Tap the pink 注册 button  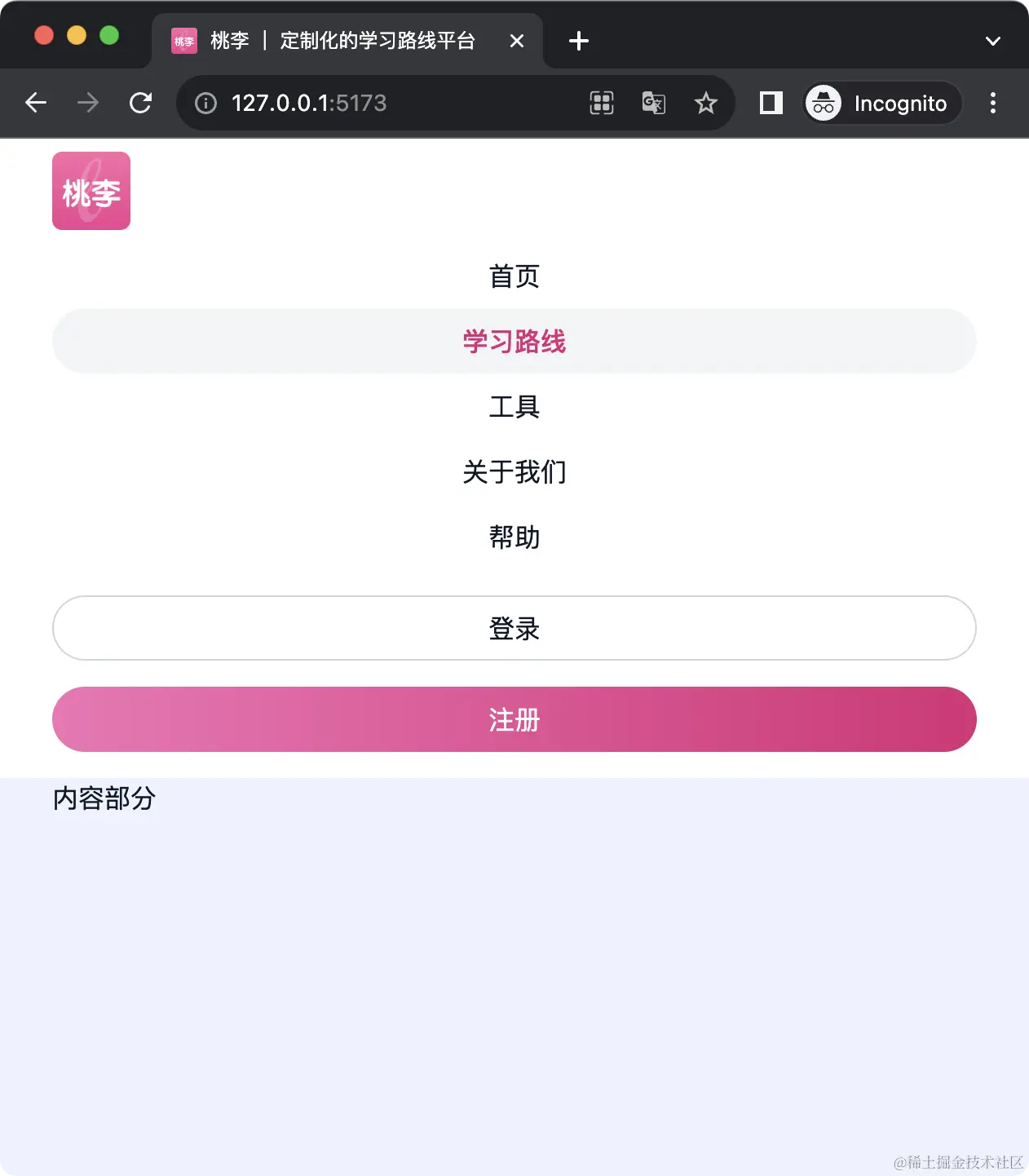(514, 719)
